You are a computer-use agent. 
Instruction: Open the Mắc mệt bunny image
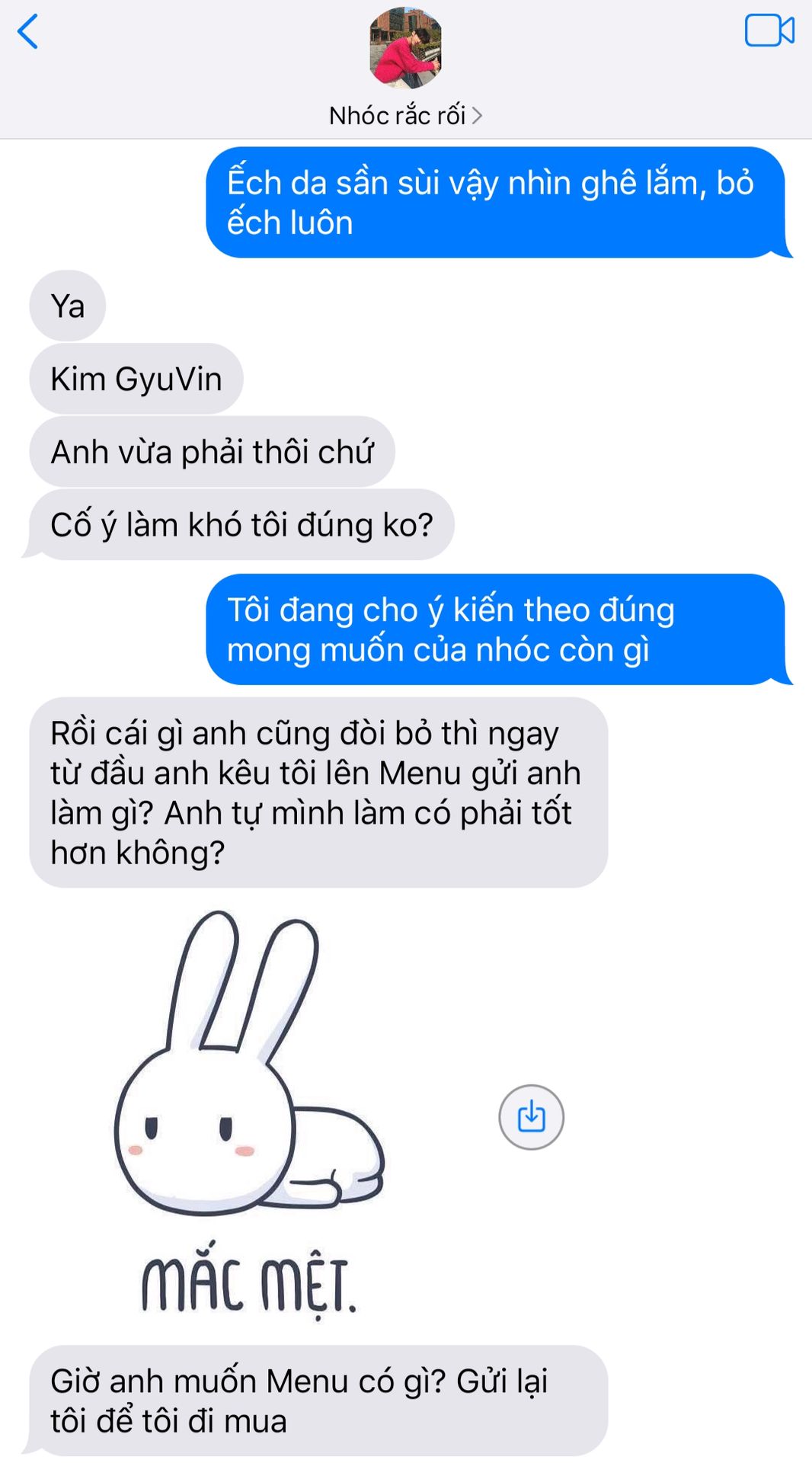pyautogui.click(x=250, y=1112)
